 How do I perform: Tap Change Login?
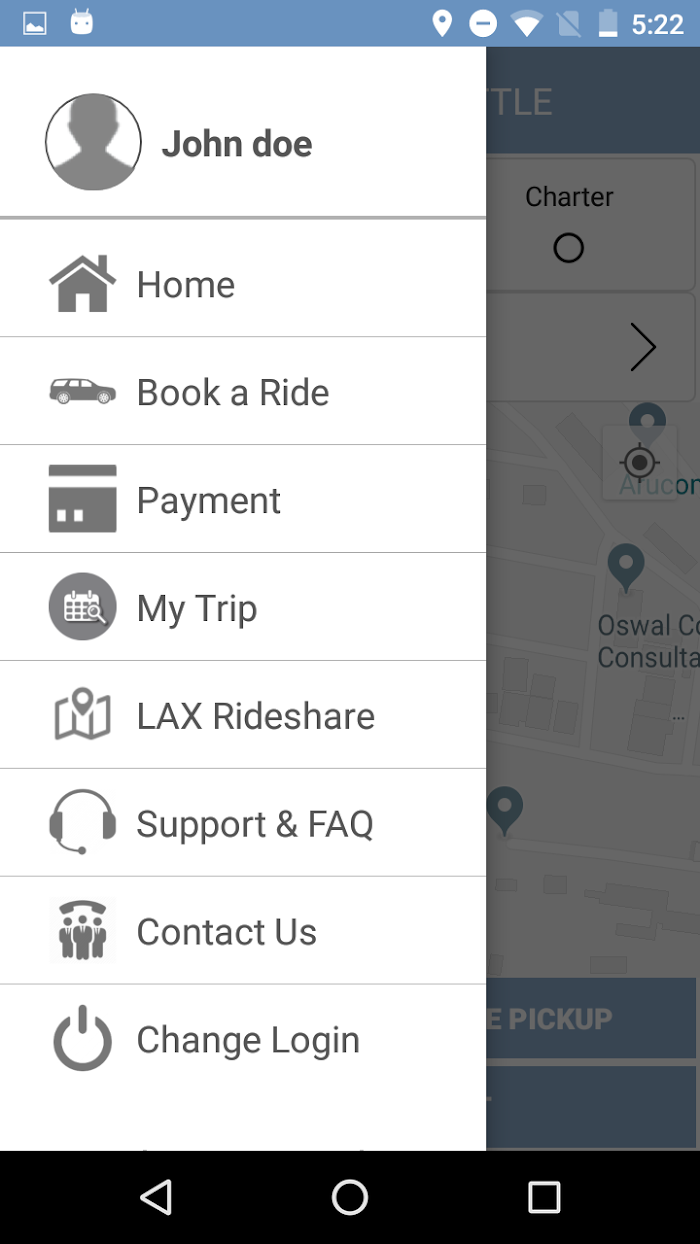pyautogui.click(x=243, y=1040)
